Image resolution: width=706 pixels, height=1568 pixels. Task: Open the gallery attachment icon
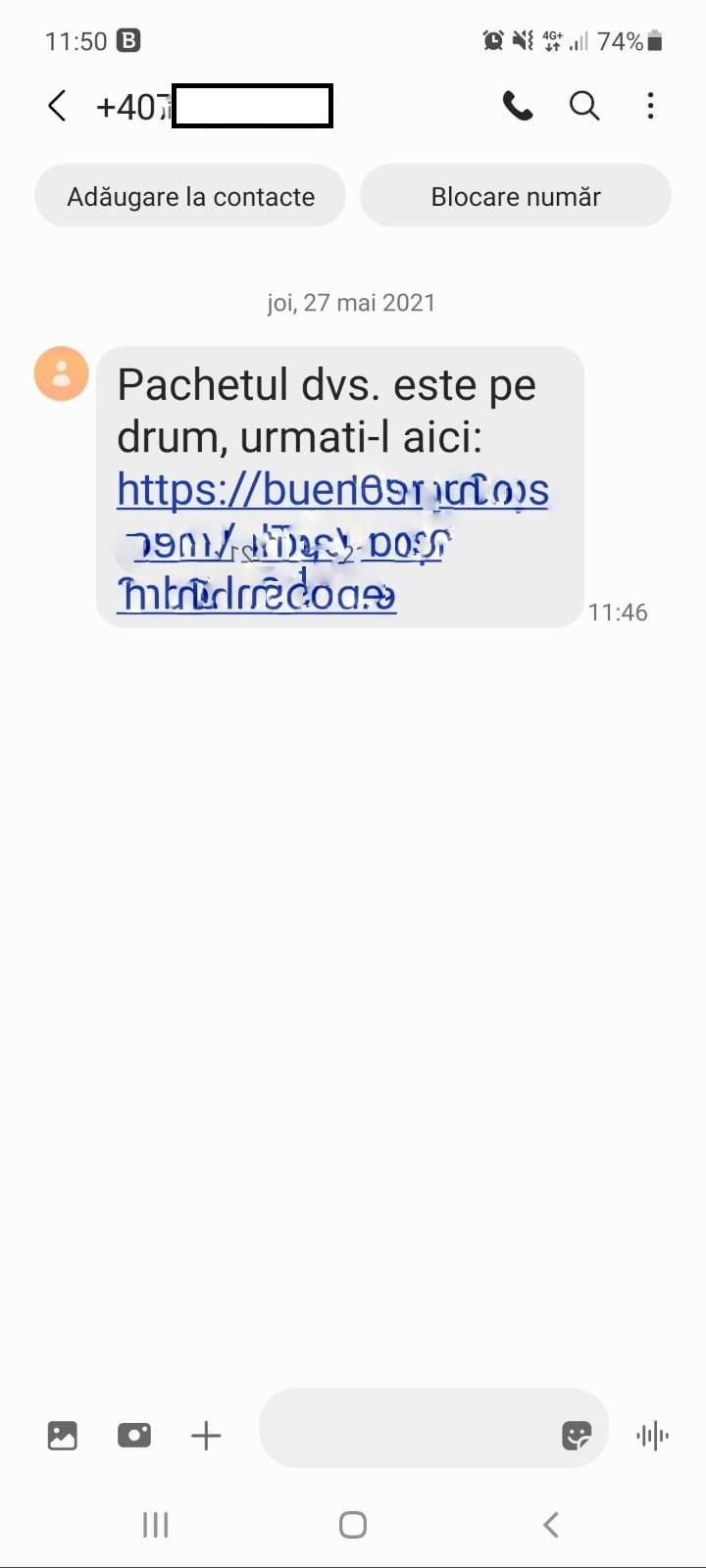62,1435
